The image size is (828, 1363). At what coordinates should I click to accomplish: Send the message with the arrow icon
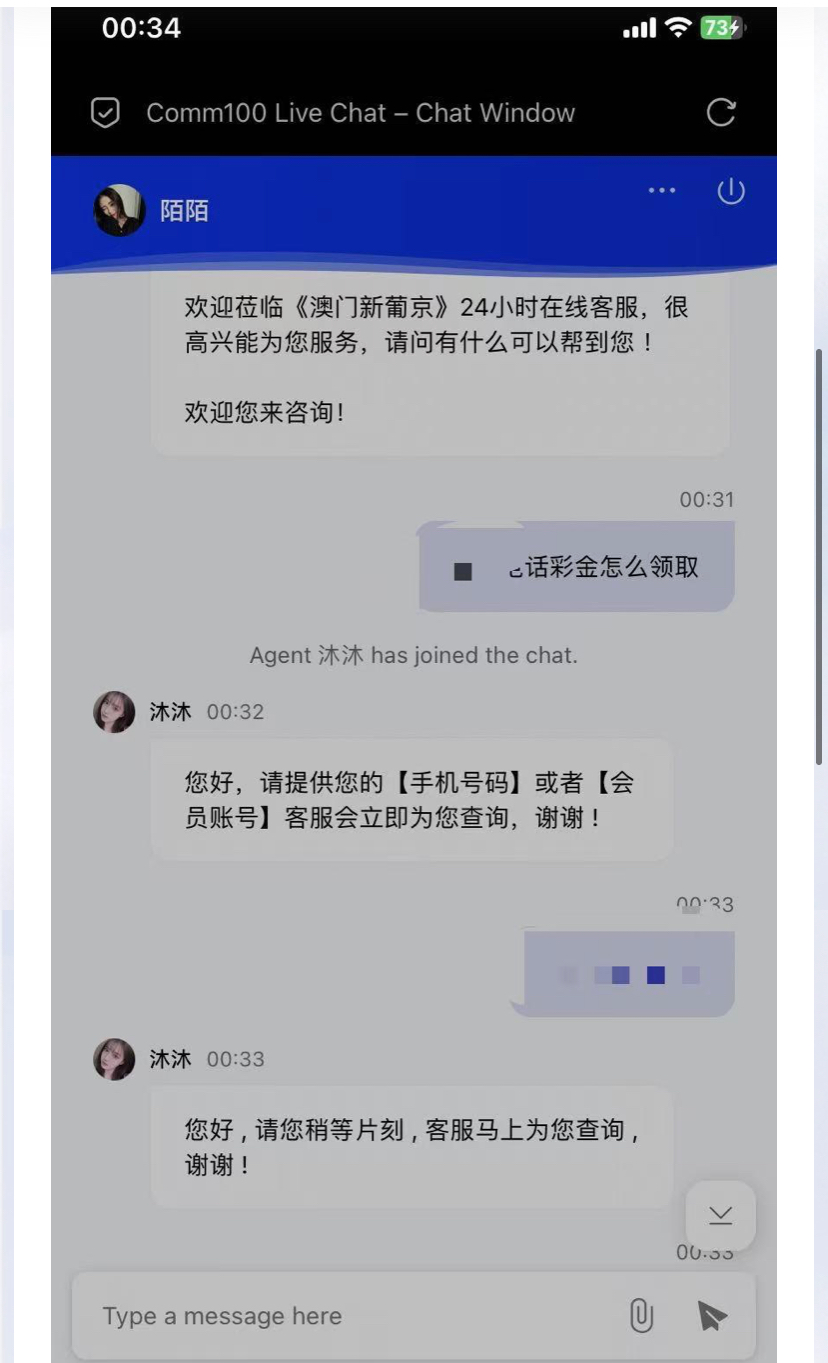tap(711, 1315)
